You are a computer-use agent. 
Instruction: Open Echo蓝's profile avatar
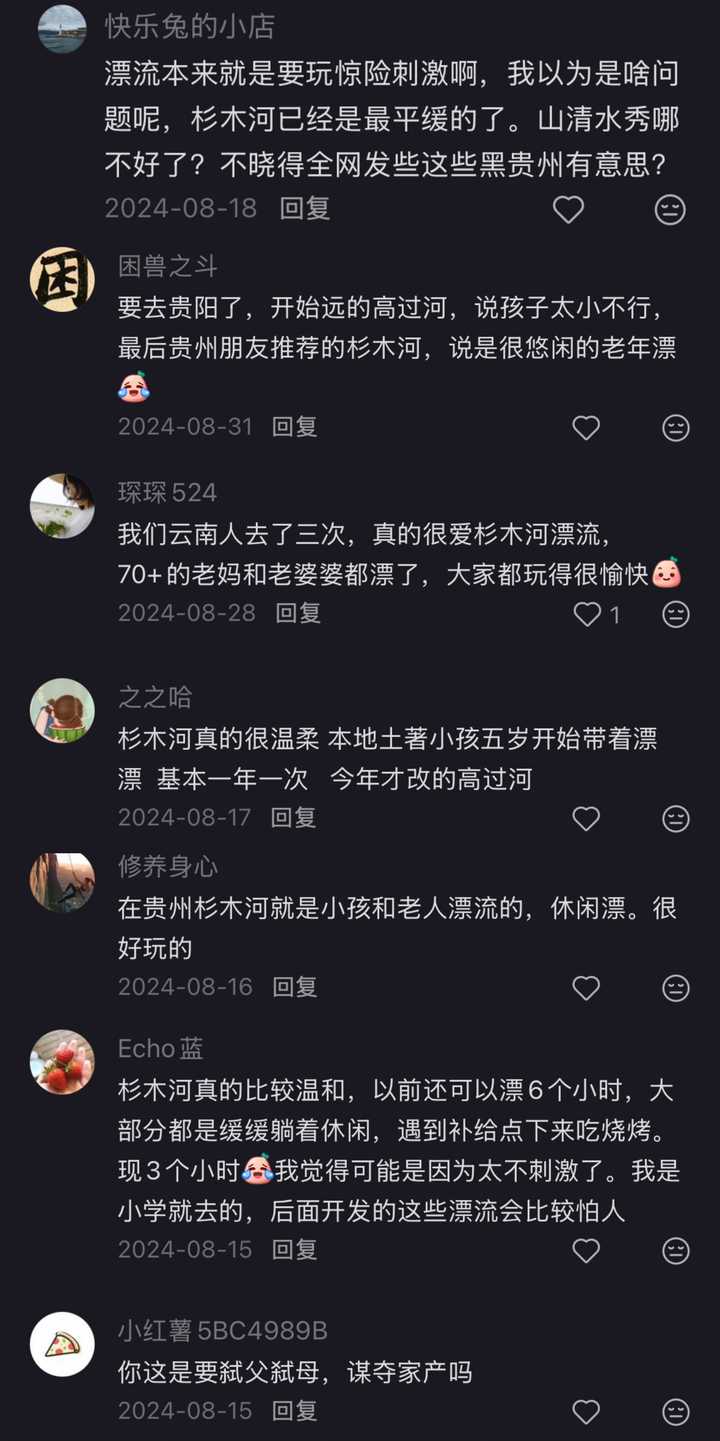point(62,1062)
